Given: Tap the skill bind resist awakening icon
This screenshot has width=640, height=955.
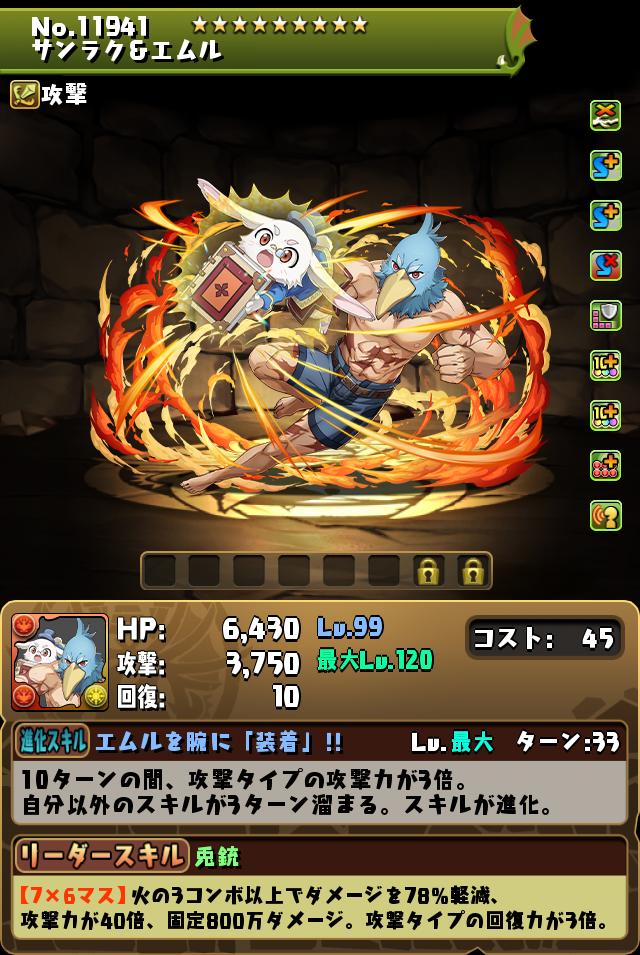Looking at the screenshot, I should (x=606, y=265).
